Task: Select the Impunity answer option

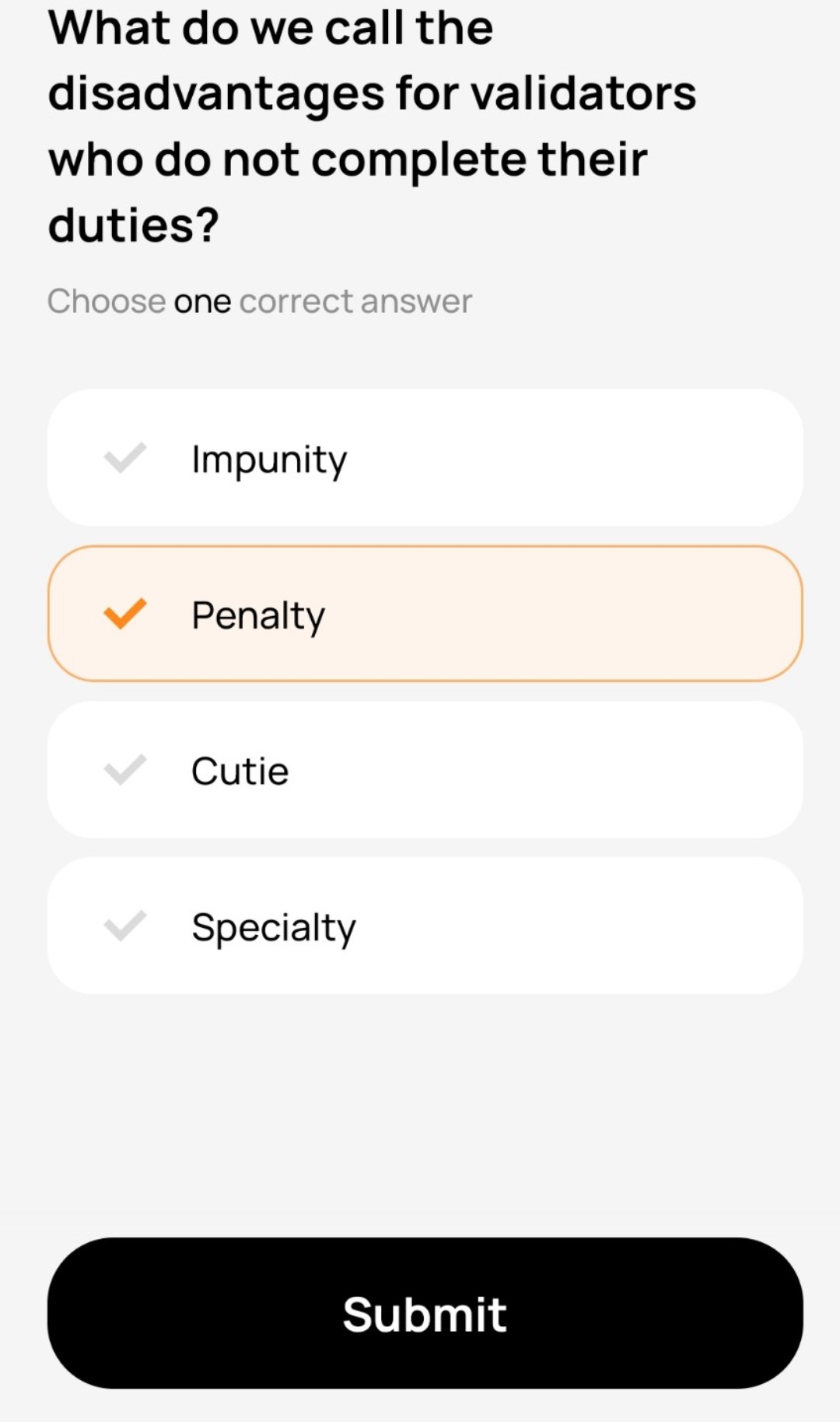Action: (x=425, y=458)
